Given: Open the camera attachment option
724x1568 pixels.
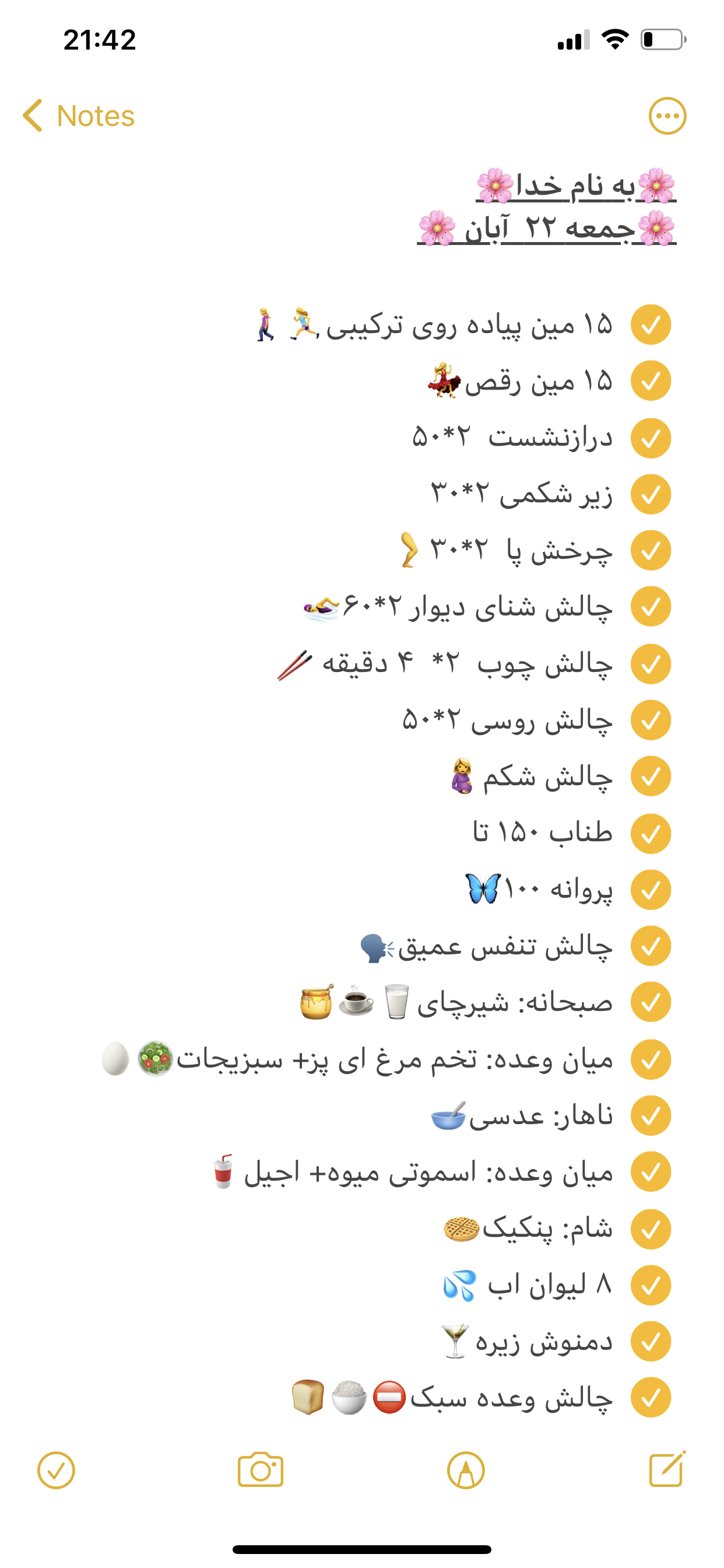Looking at the screenshot, I should click(x=261, y=1471).
